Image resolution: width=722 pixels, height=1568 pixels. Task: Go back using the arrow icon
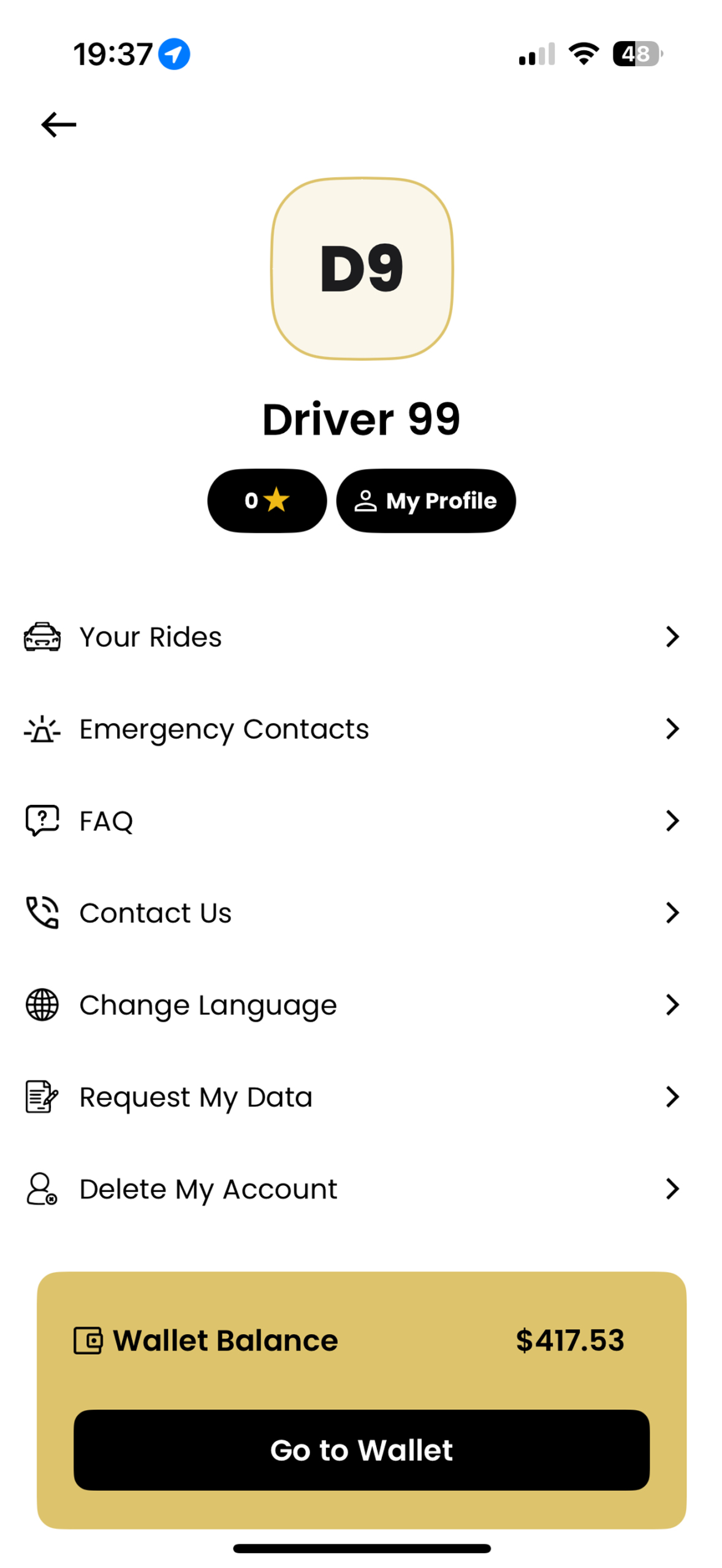(58, 124)
